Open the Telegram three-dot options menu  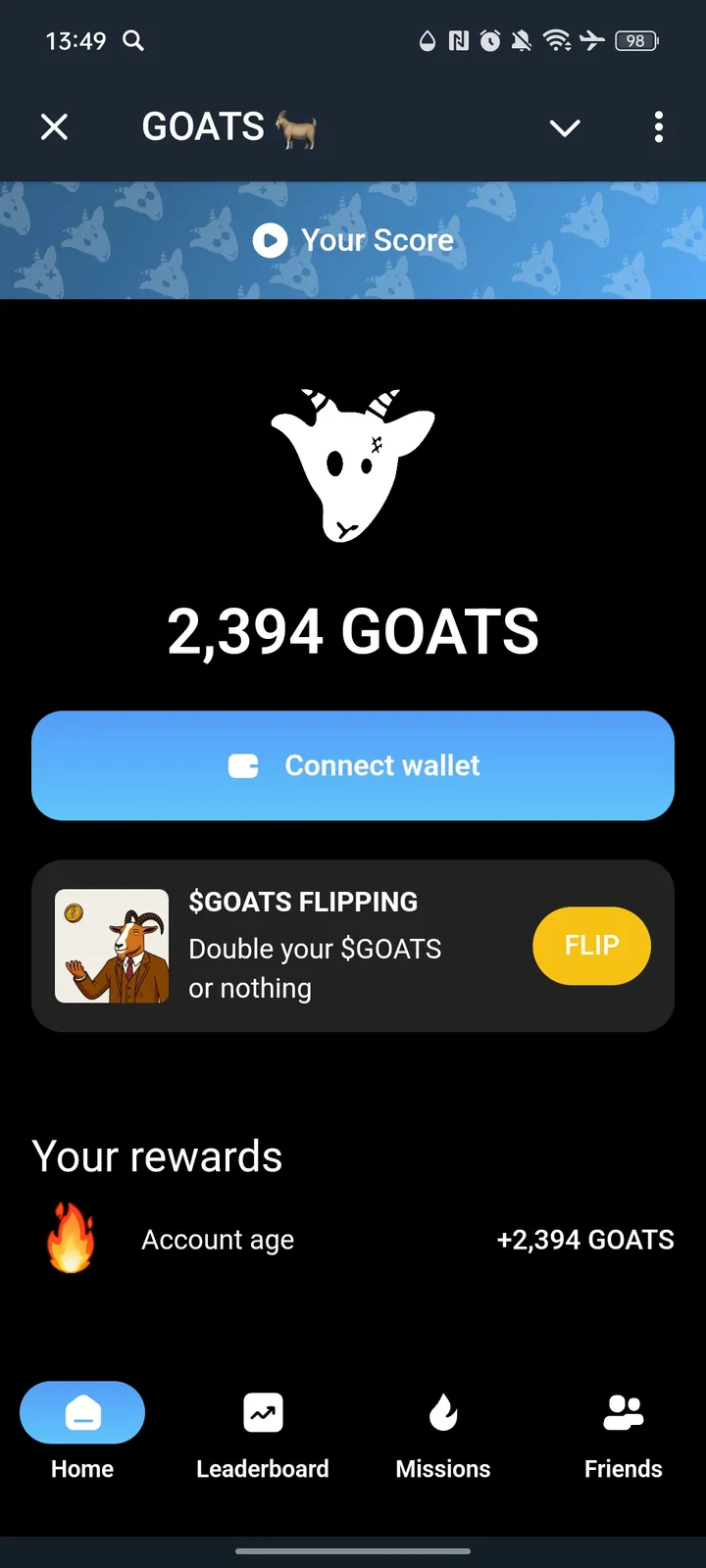tap(659, 127)
